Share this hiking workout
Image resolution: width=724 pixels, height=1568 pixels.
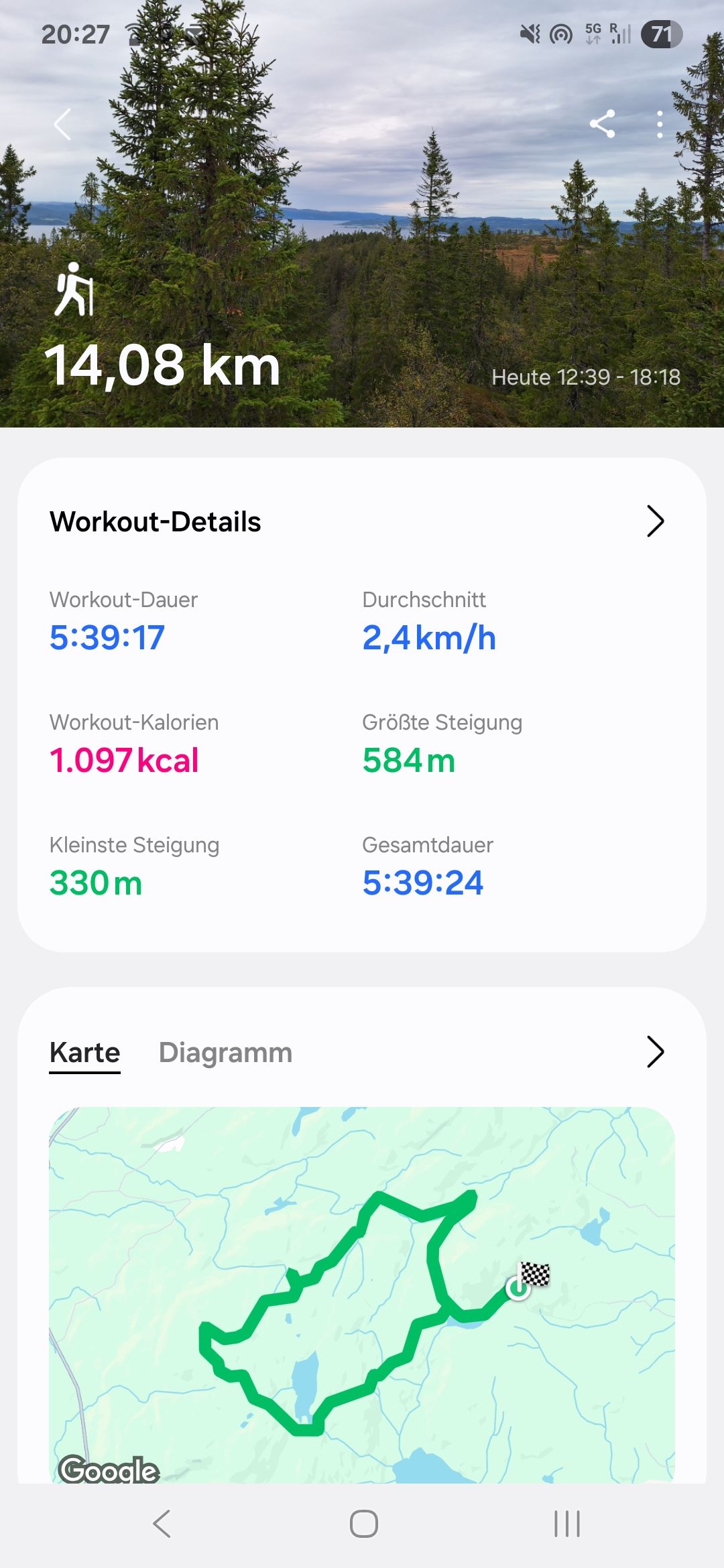point(602,124)
